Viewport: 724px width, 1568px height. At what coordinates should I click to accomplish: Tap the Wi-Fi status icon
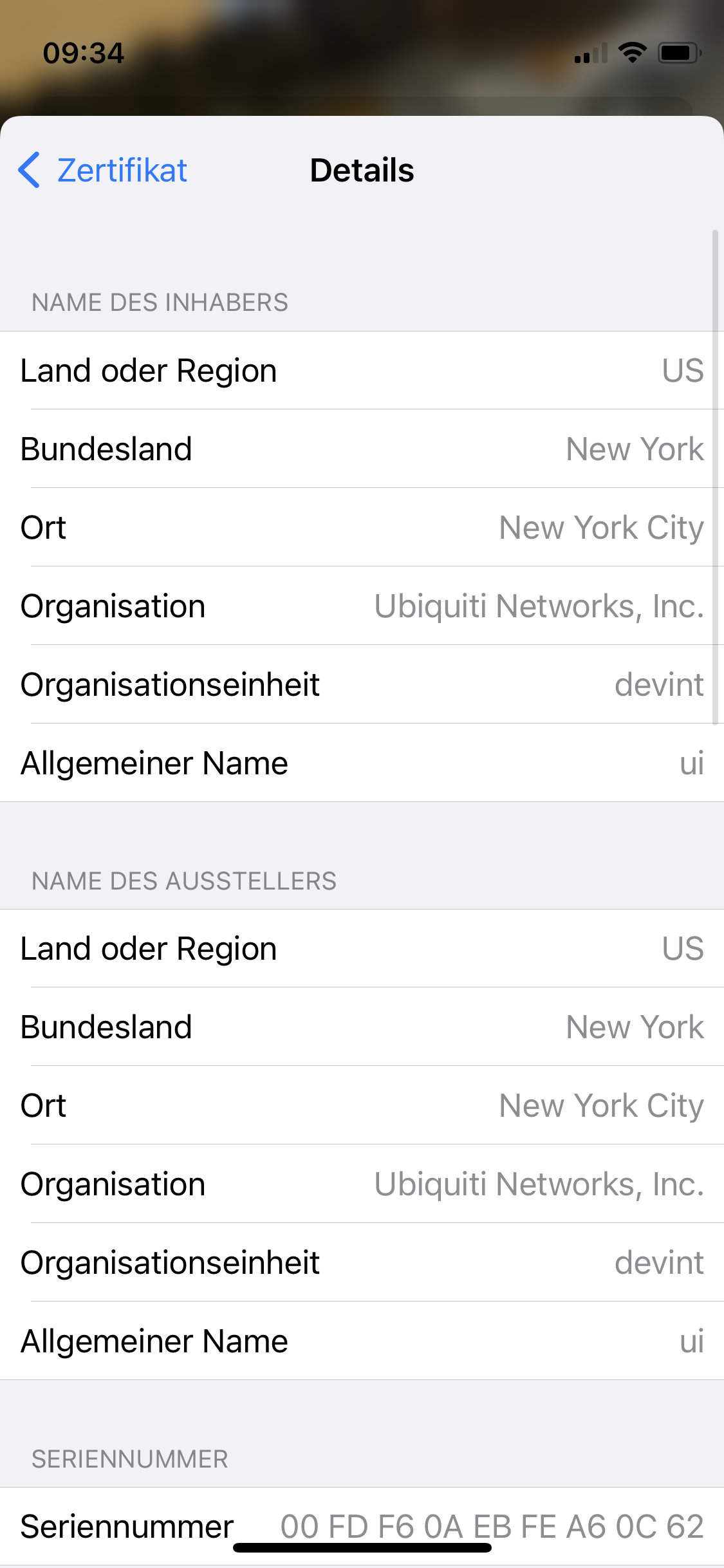[634, 53]
